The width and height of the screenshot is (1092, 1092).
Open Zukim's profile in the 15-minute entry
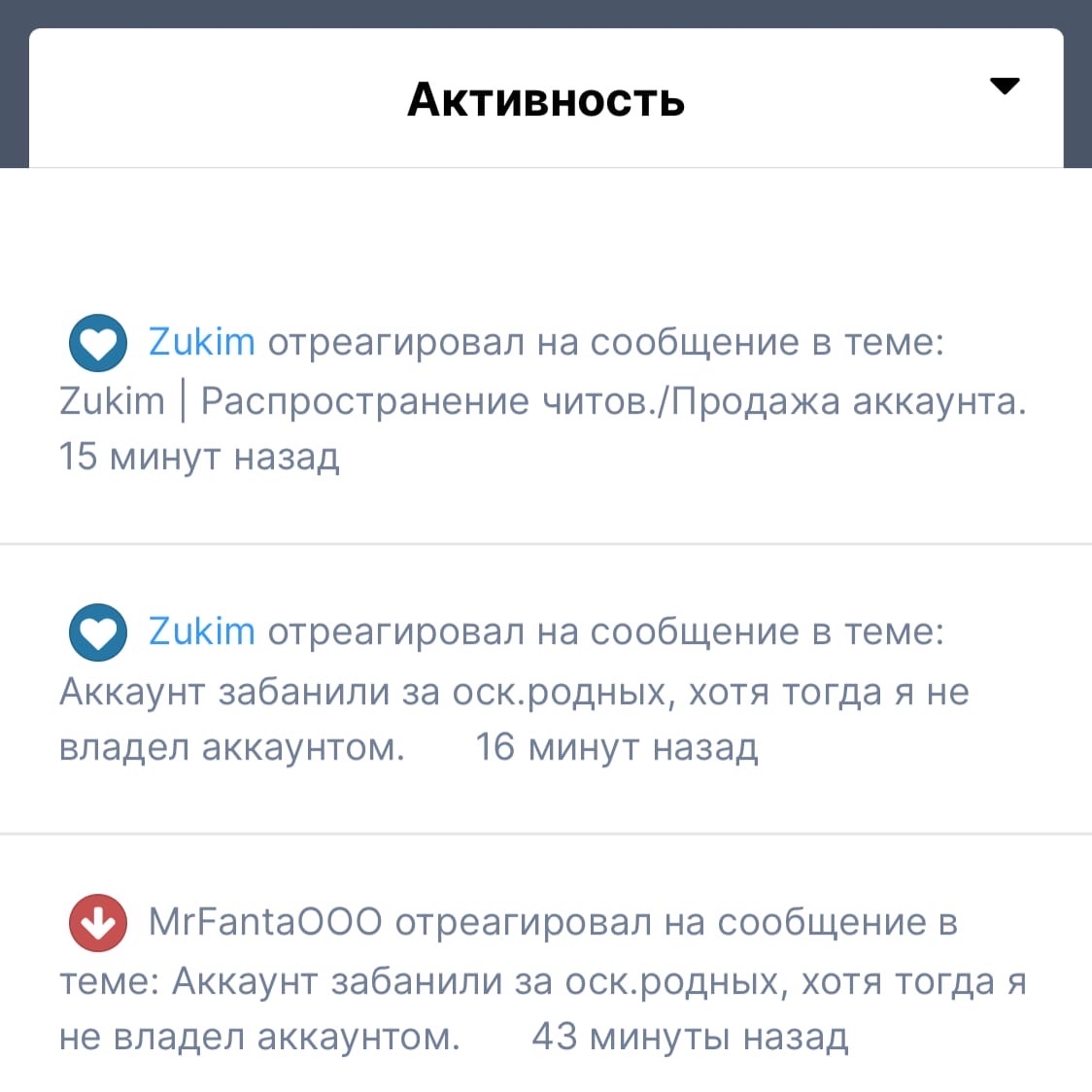(x=201, y=342)
